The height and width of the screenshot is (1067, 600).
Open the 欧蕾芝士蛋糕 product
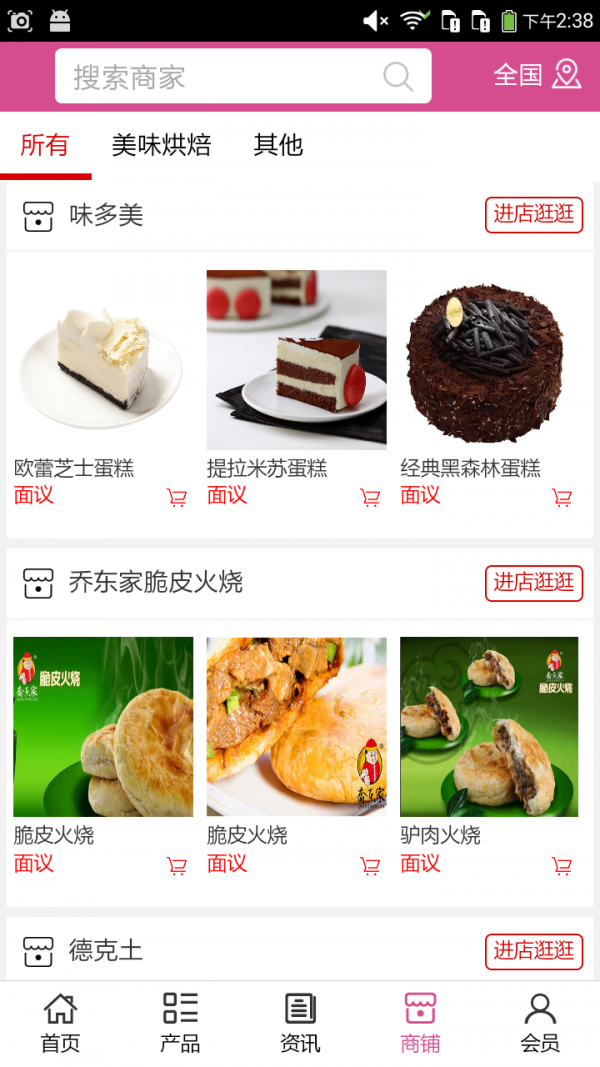[103, 360]
